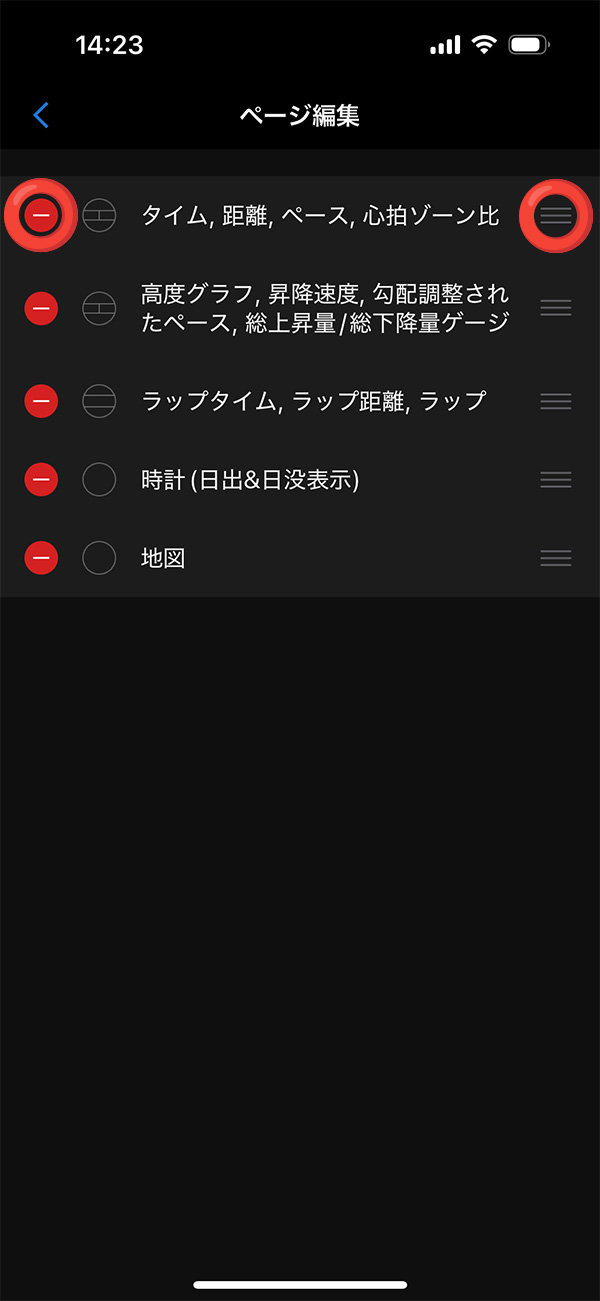Tap the reorder handle for タイム row
600x1301 pixels.
click(555, 215)
